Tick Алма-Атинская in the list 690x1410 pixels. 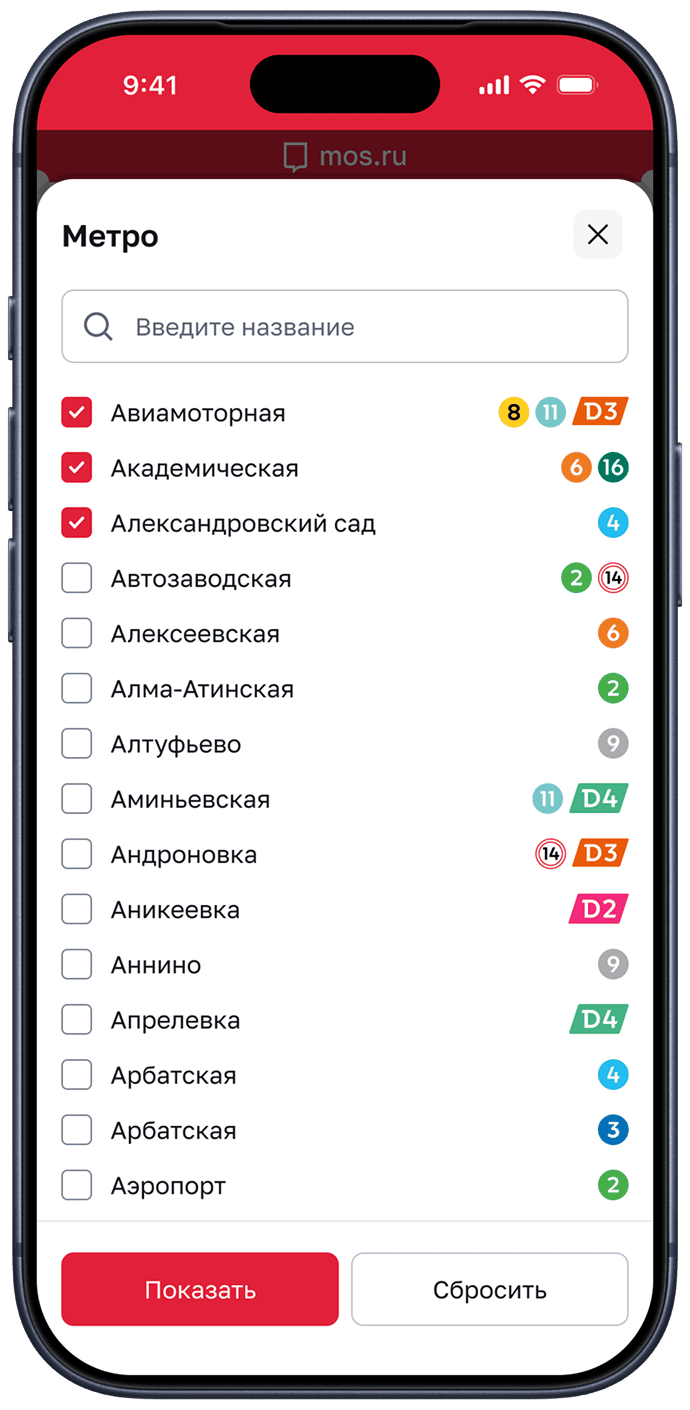77,689
